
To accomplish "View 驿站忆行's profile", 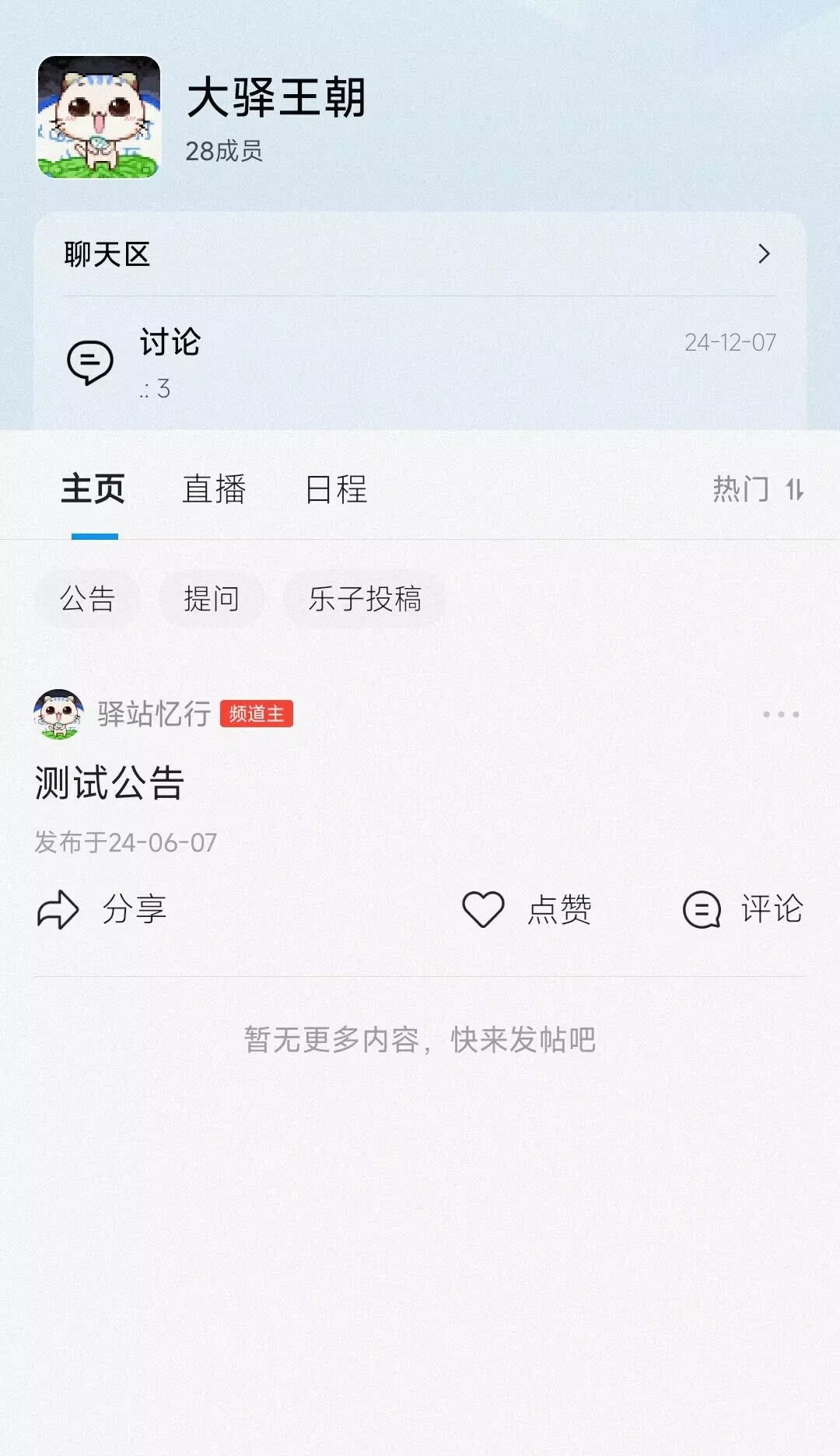I will point(58,713).
